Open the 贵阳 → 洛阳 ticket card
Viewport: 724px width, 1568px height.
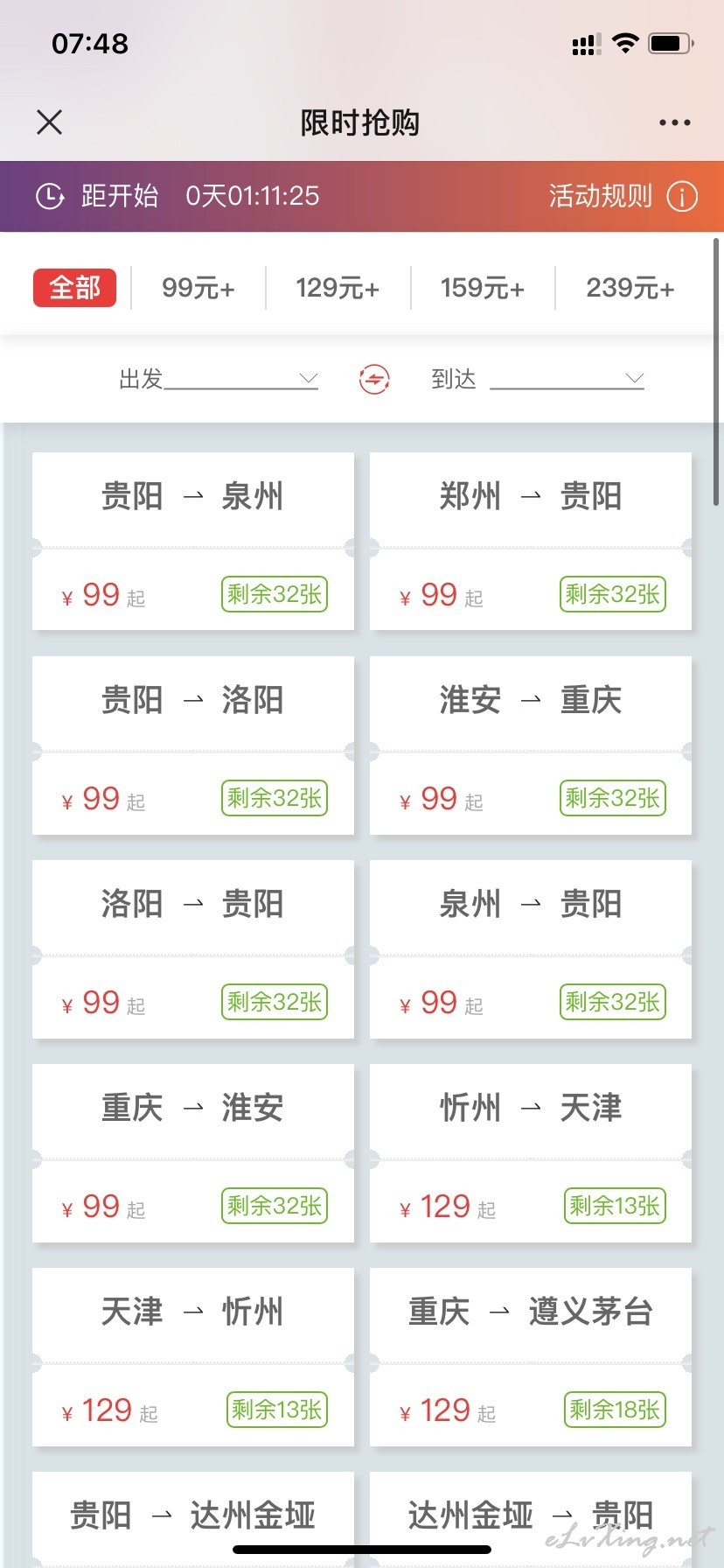(192, 745)
